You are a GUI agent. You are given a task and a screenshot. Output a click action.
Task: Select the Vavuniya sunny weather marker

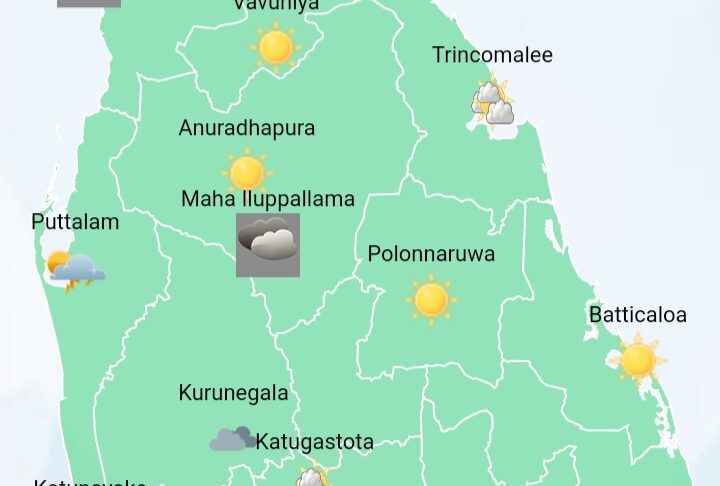(275, 47)
